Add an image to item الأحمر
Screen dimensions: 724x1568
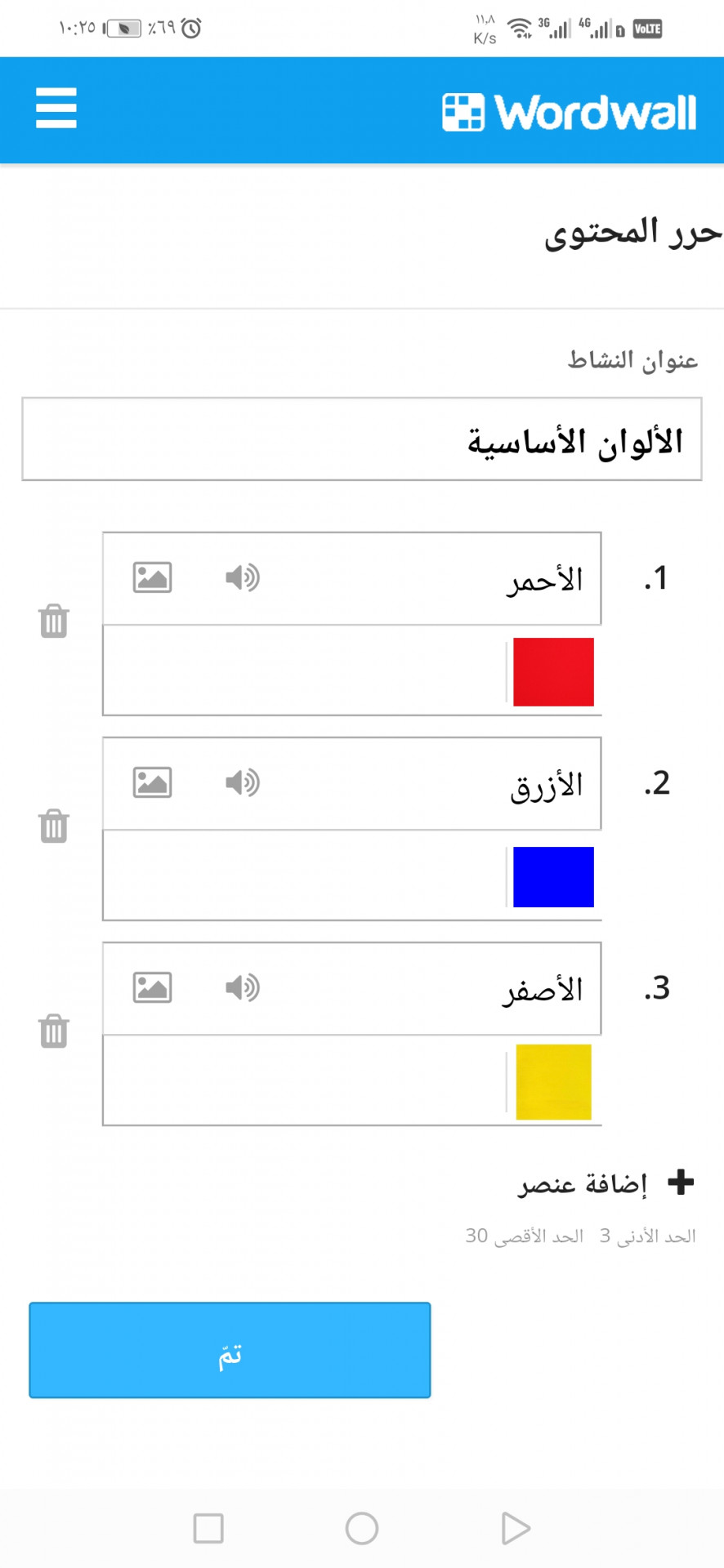pos(152,577)
